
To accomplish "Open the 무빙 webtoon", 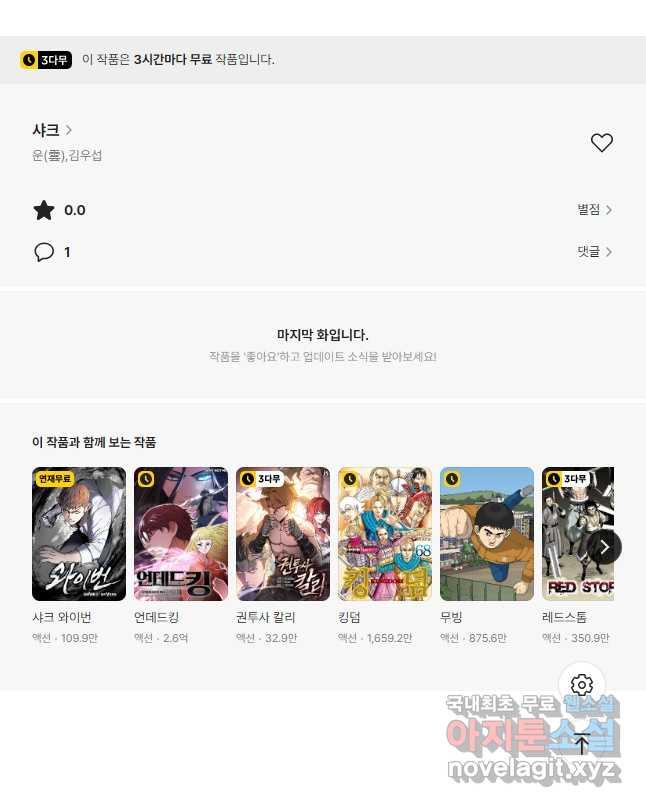I will click(487, 534).
